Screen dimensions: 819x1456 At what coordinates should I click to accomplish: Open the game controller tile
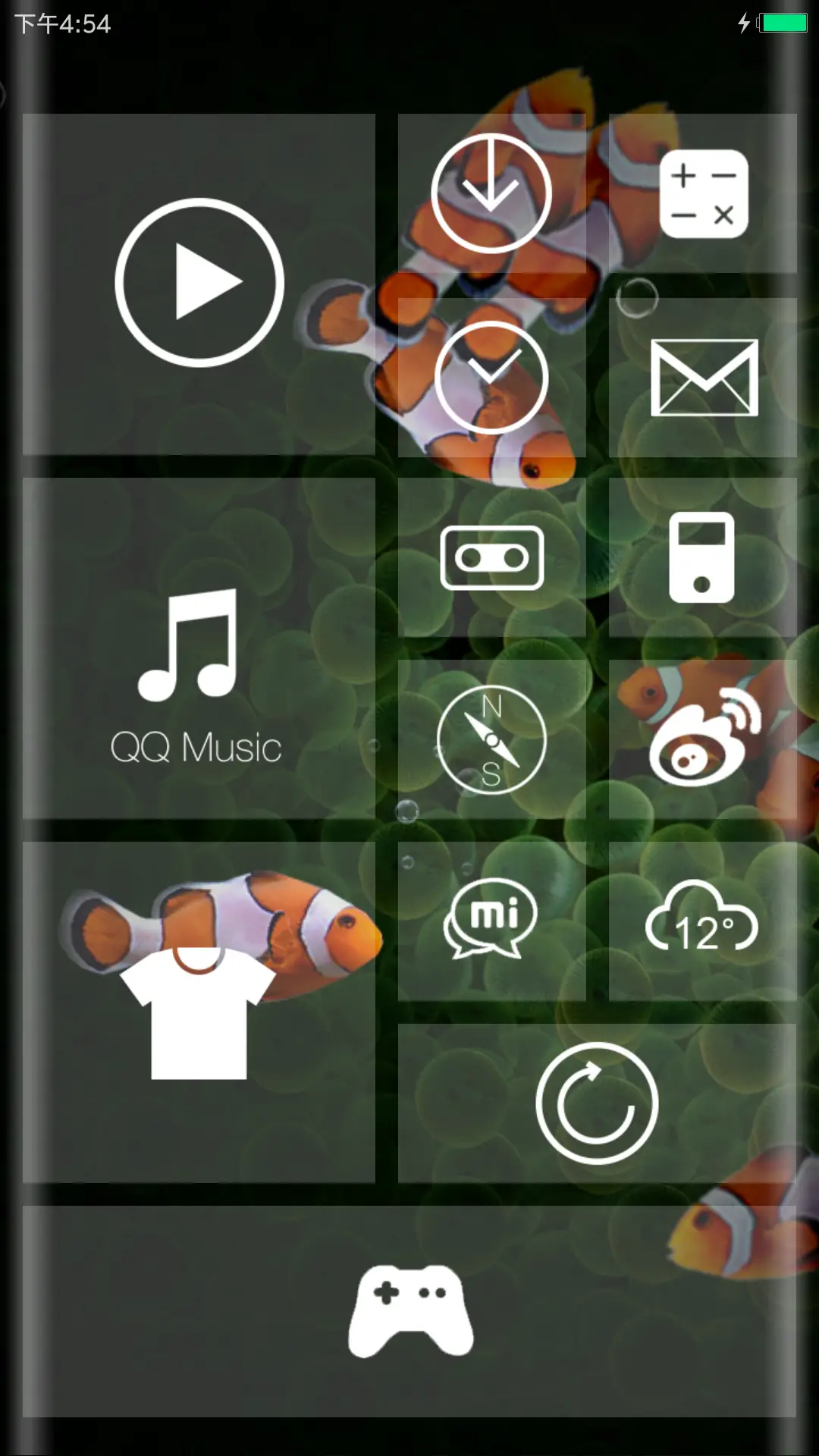409,1311
